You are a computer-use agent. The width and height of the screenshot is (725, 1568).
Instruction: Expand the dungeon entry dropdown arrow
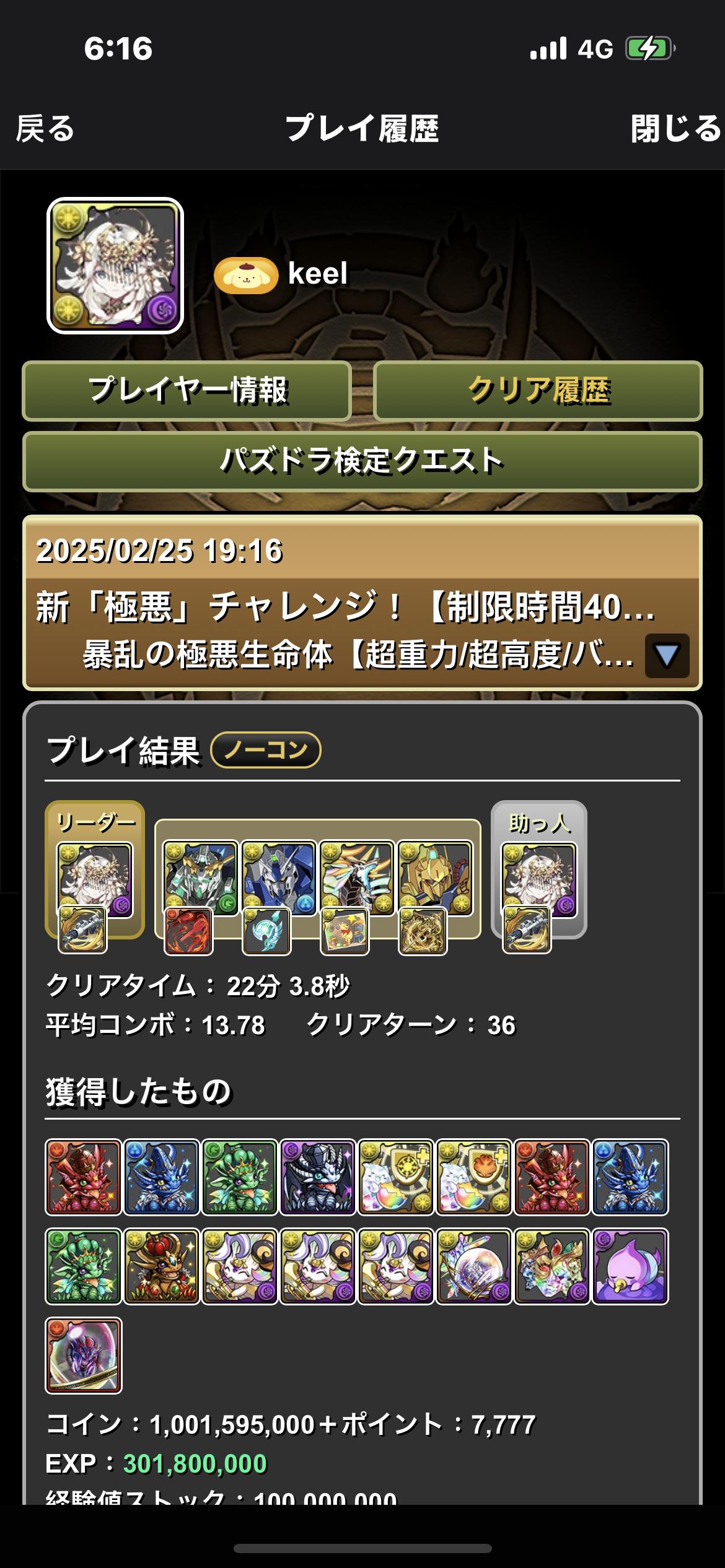click(667, 655)
